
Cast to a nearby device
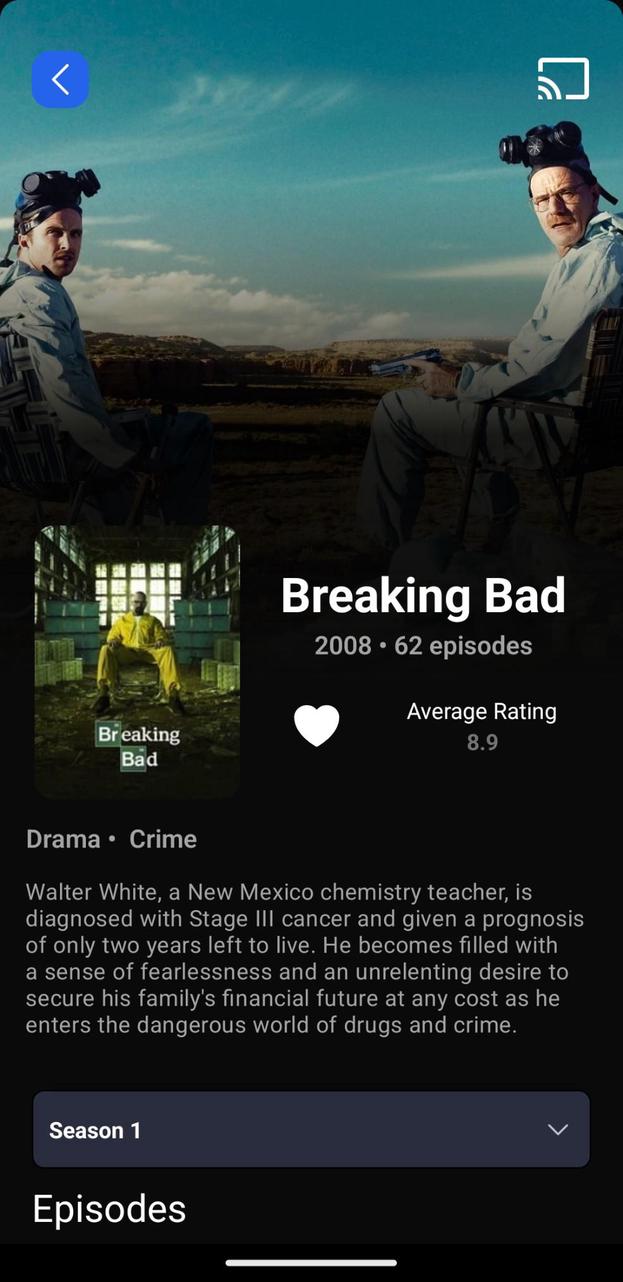tap(563, 79)
